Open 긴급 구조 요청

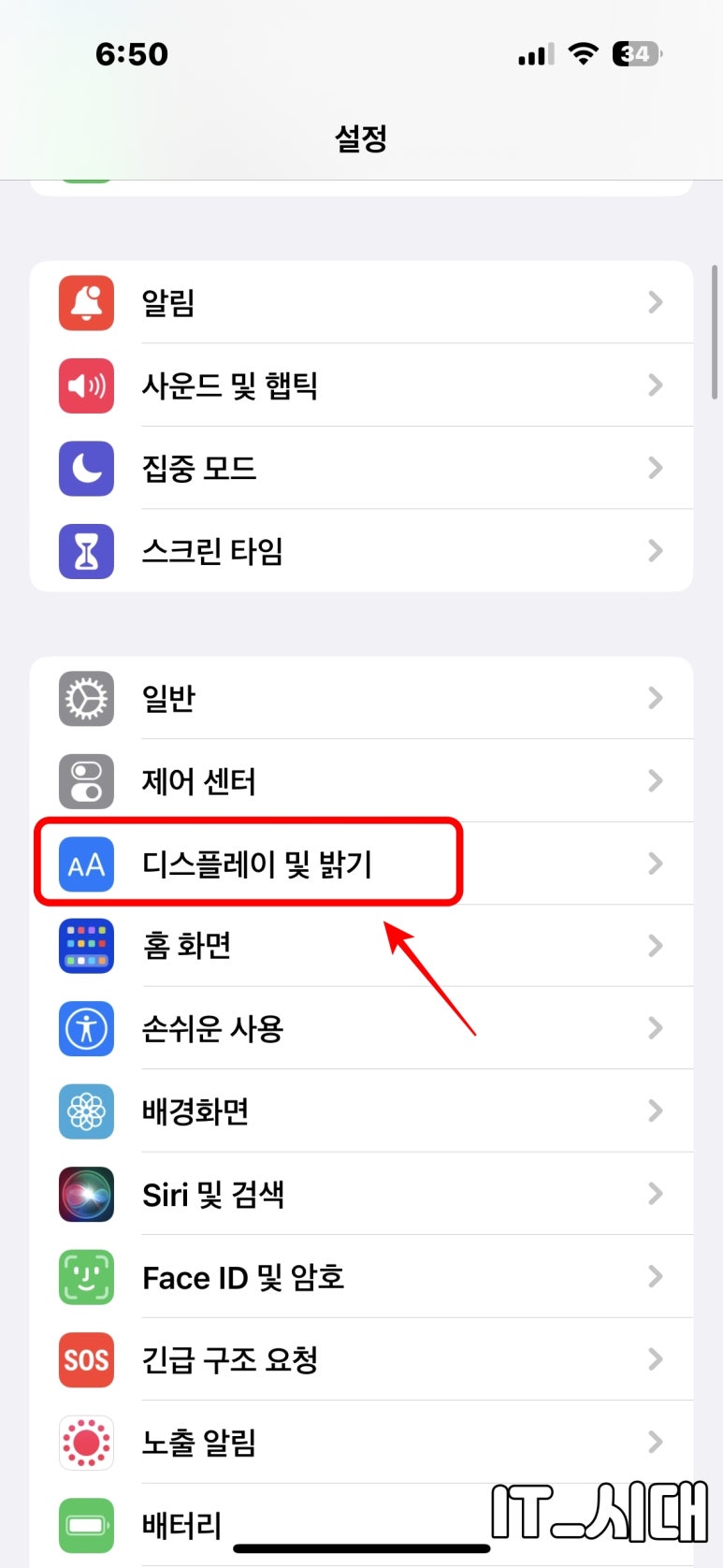point(361,1359)
